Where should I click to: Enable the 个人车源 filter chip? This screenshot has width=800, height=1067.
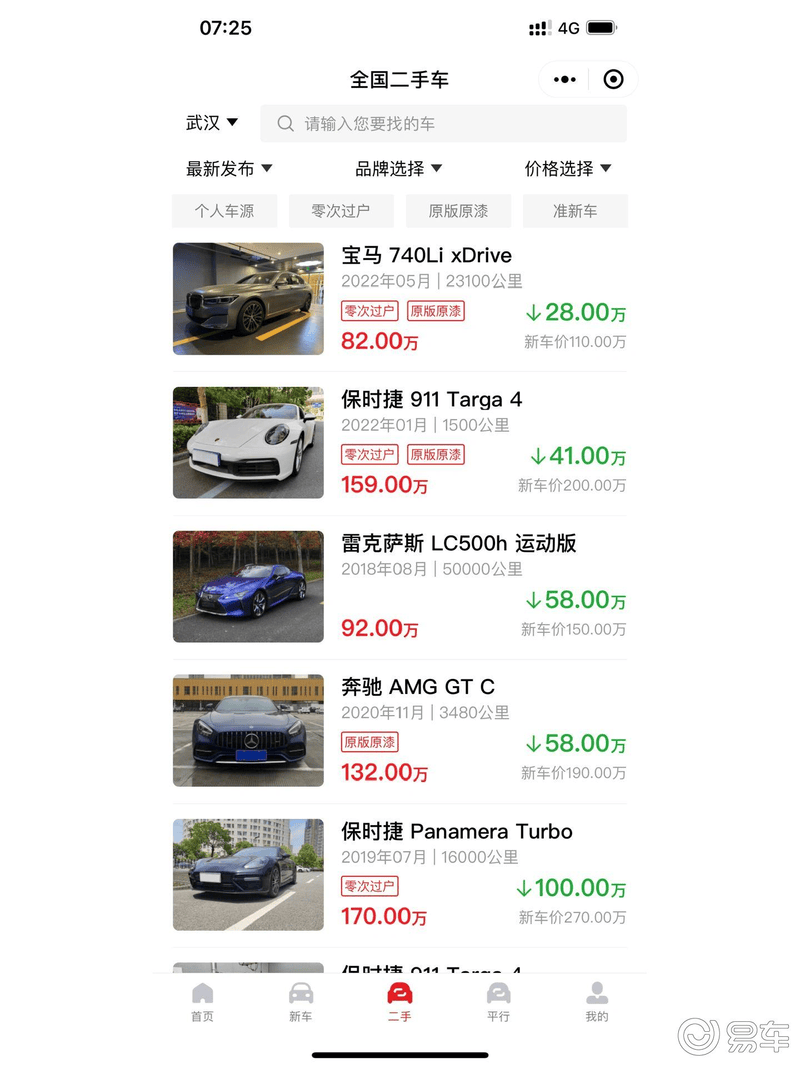tap(224, 211)
